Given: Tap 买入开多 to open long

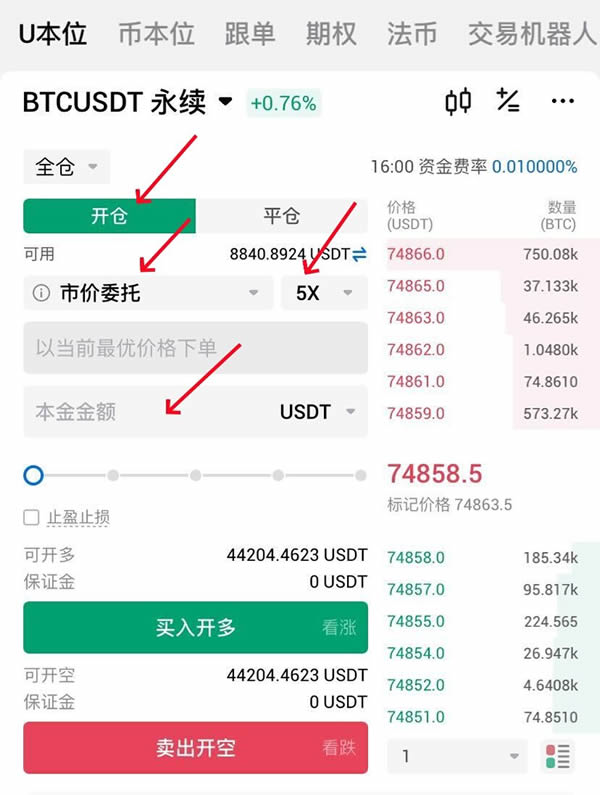Looking at the screenshot, I should tap(196, 628).
